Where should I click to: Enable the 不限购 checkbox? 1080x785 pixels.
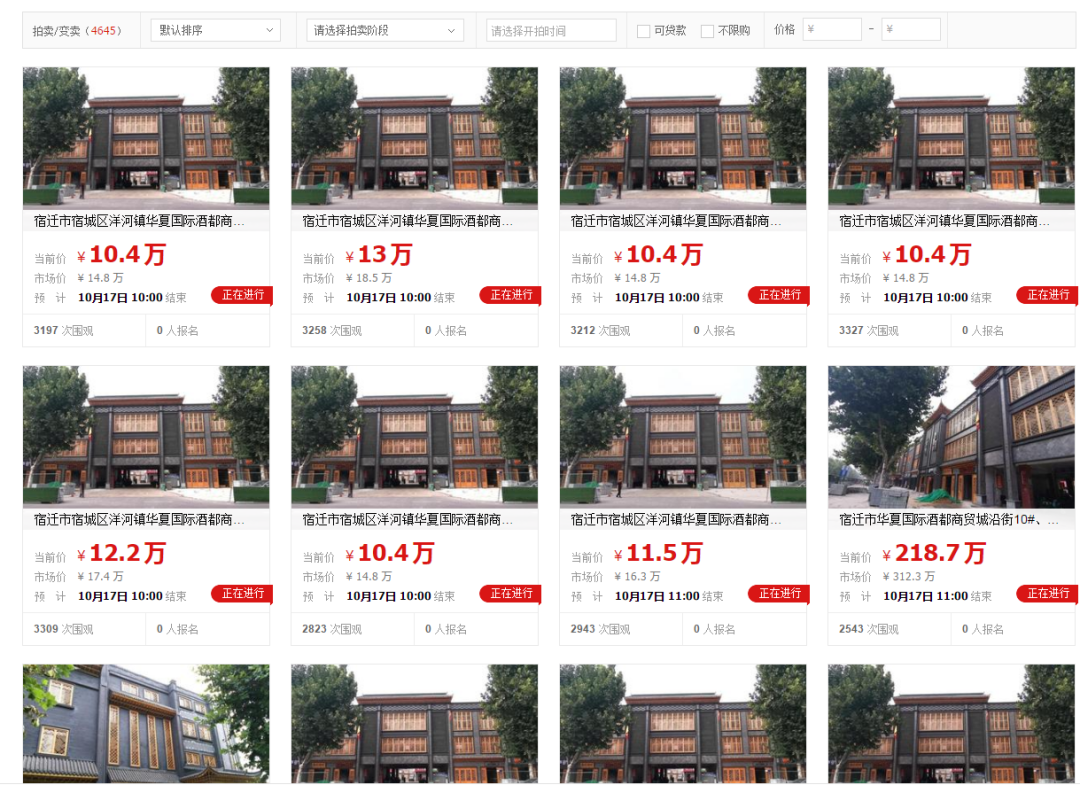pos(707,31)
